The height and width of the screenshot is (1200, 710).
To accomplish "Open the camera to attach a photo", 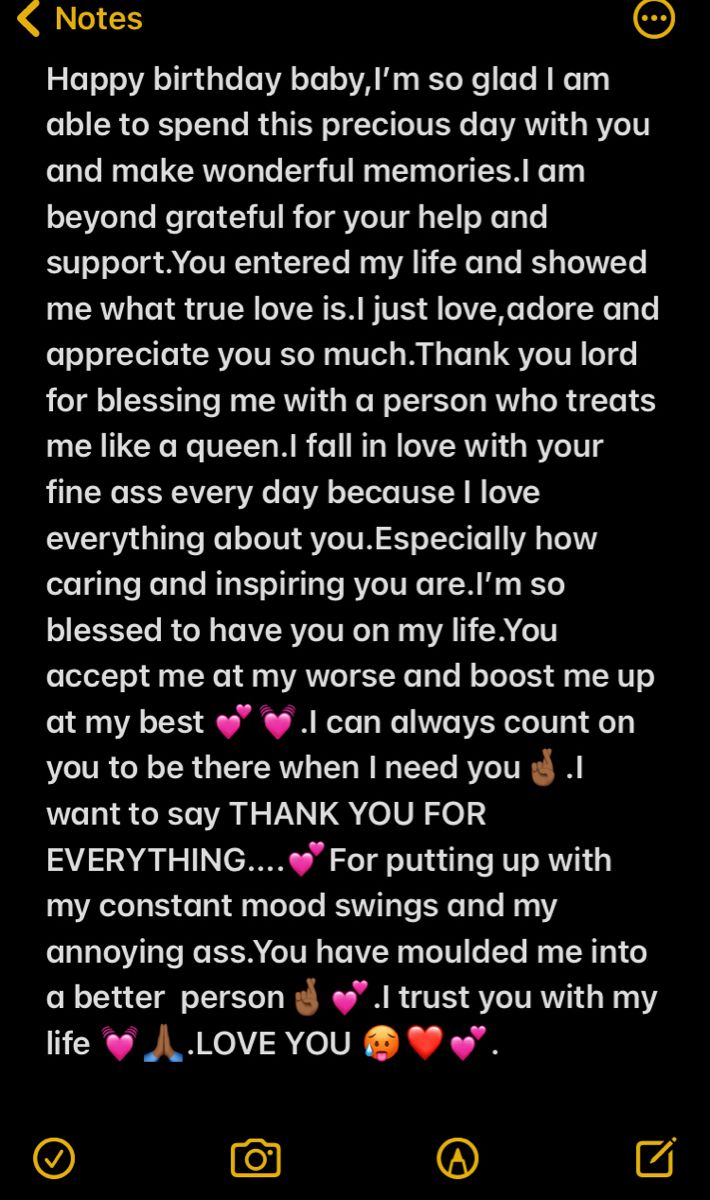I will tap(256, 1158).
